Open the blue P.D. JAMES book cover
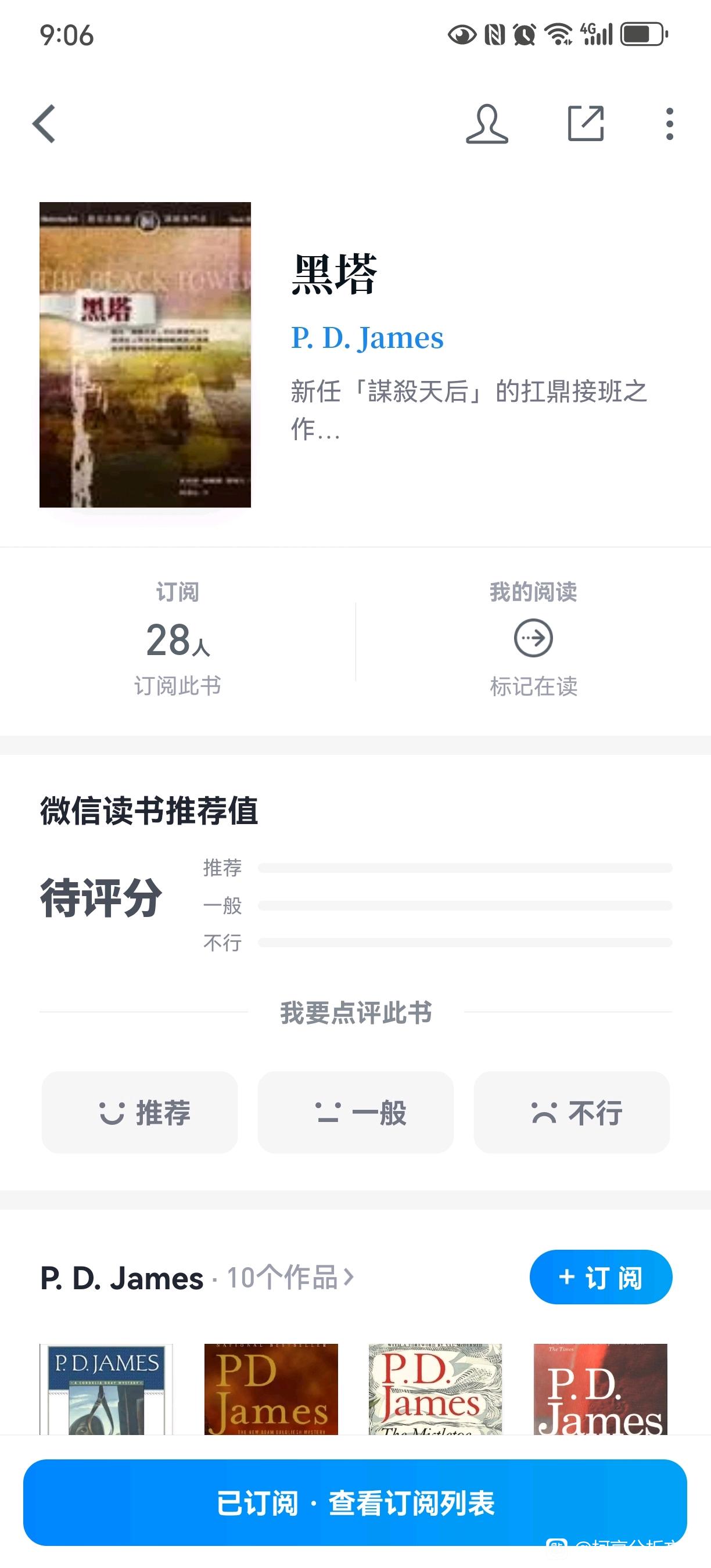 [106, 1389]
